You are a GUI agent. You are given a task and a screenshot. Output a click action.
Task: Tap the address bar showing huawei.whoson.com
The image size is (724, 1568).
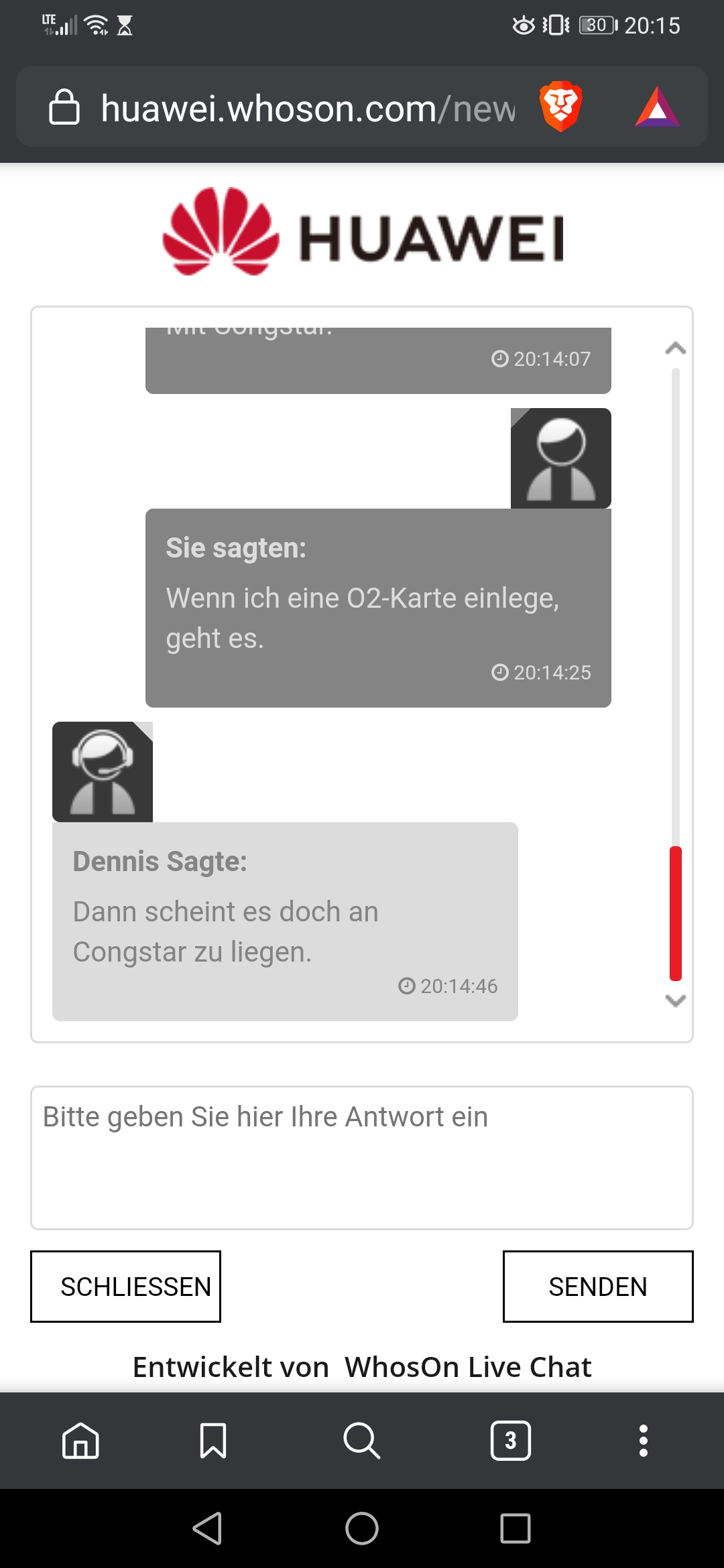308,108
